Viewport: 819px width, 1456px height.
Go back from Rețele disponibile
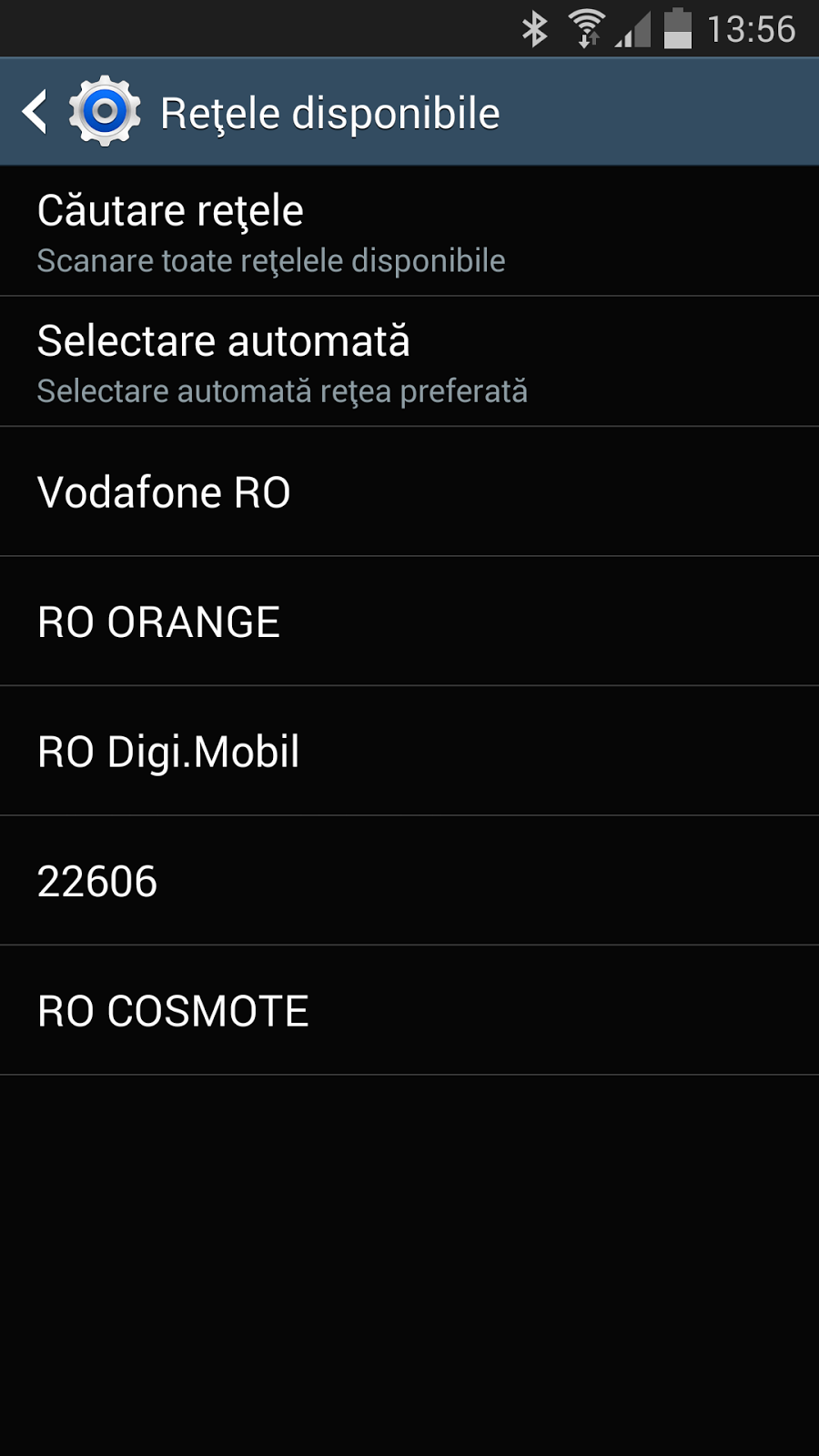click(36, 113)
